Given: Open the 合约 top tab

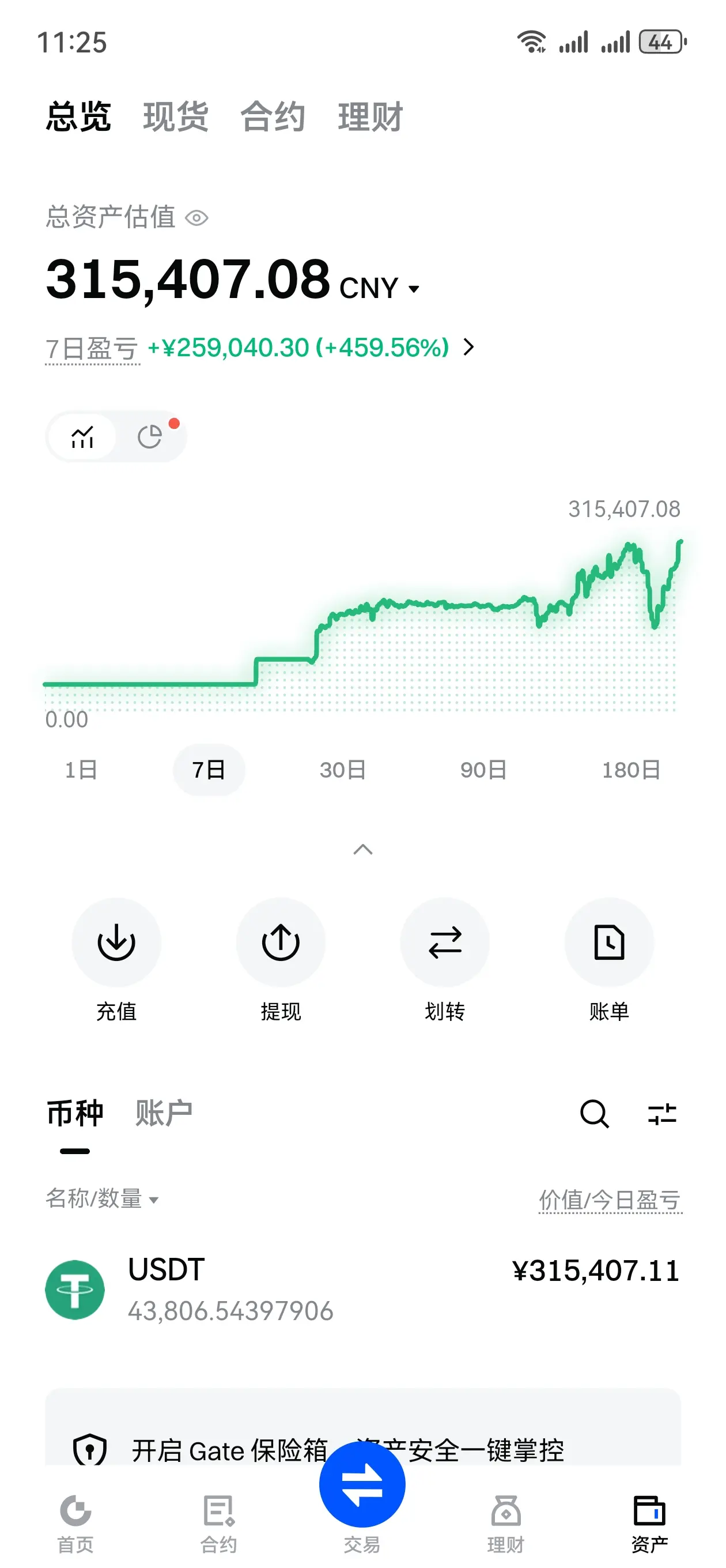Looking at the screenshot, I should pos(273,116).
